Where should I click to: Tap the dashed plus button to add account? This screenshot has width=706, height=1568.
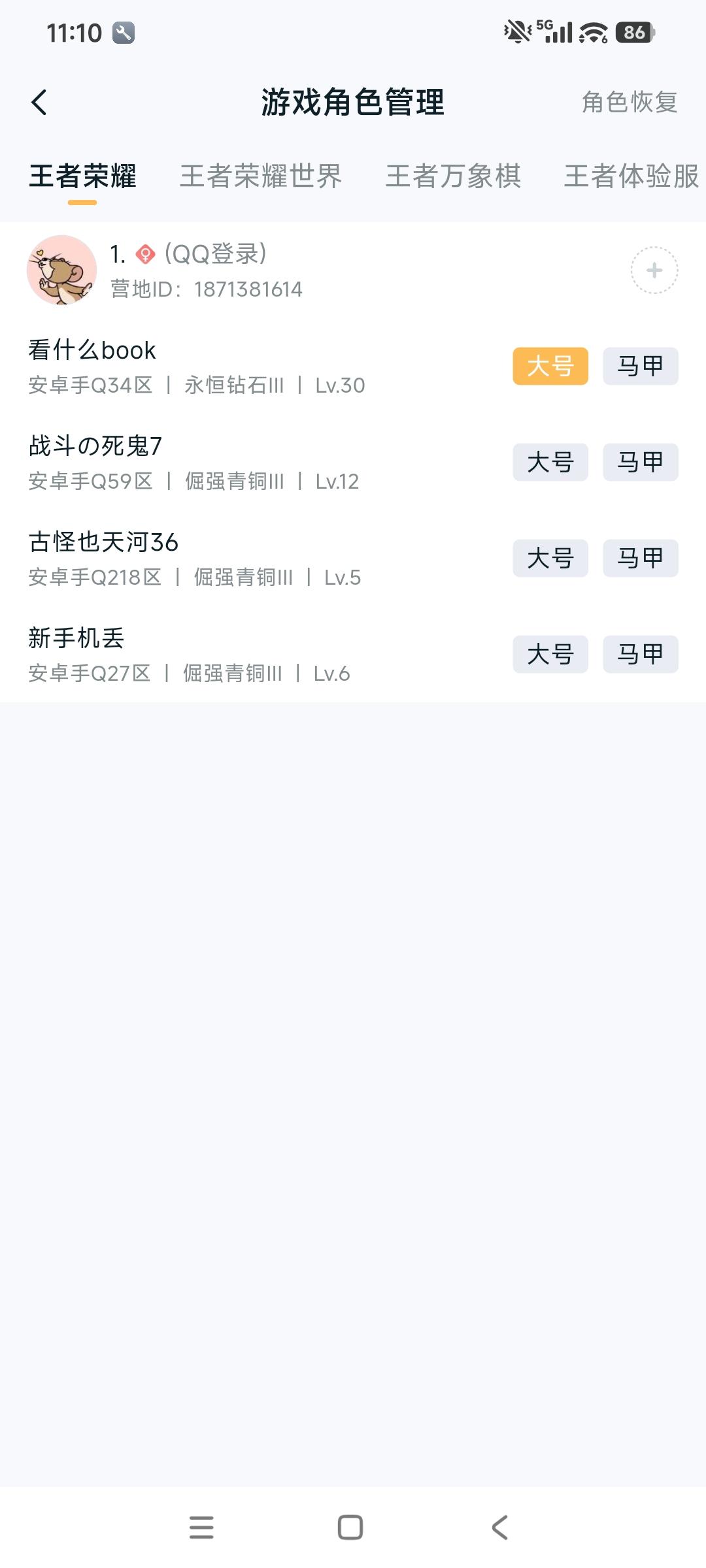click(x=653, y=270)
